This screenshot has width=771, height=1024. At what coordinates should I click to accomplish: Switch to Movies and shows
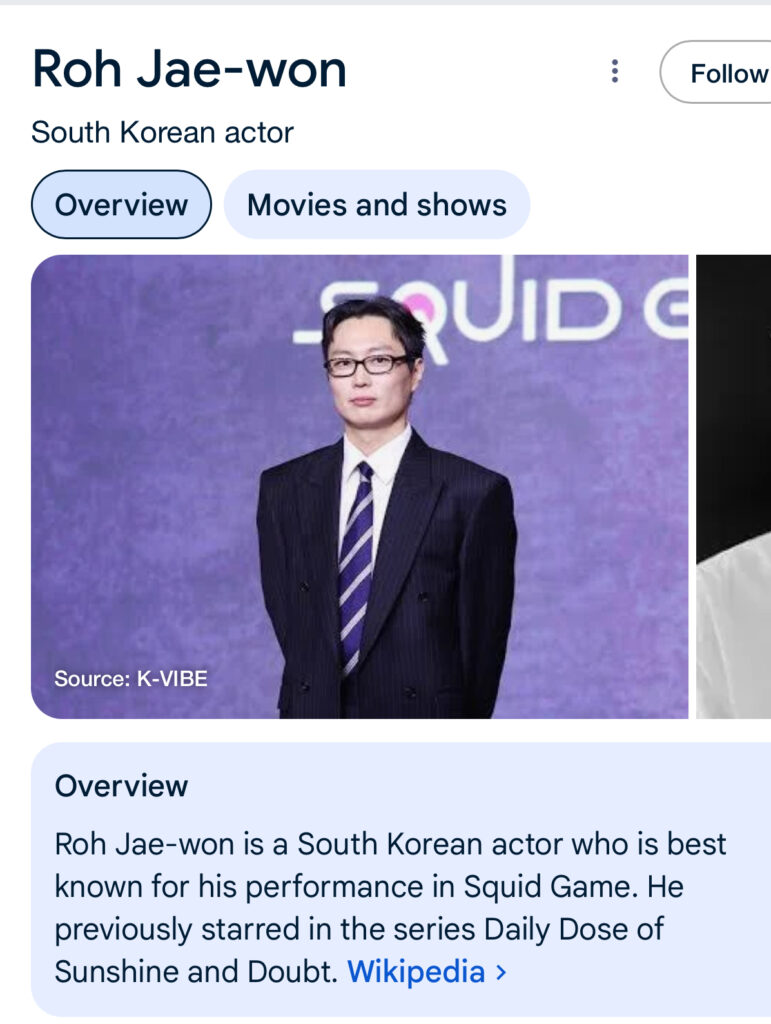click(376, 205)
